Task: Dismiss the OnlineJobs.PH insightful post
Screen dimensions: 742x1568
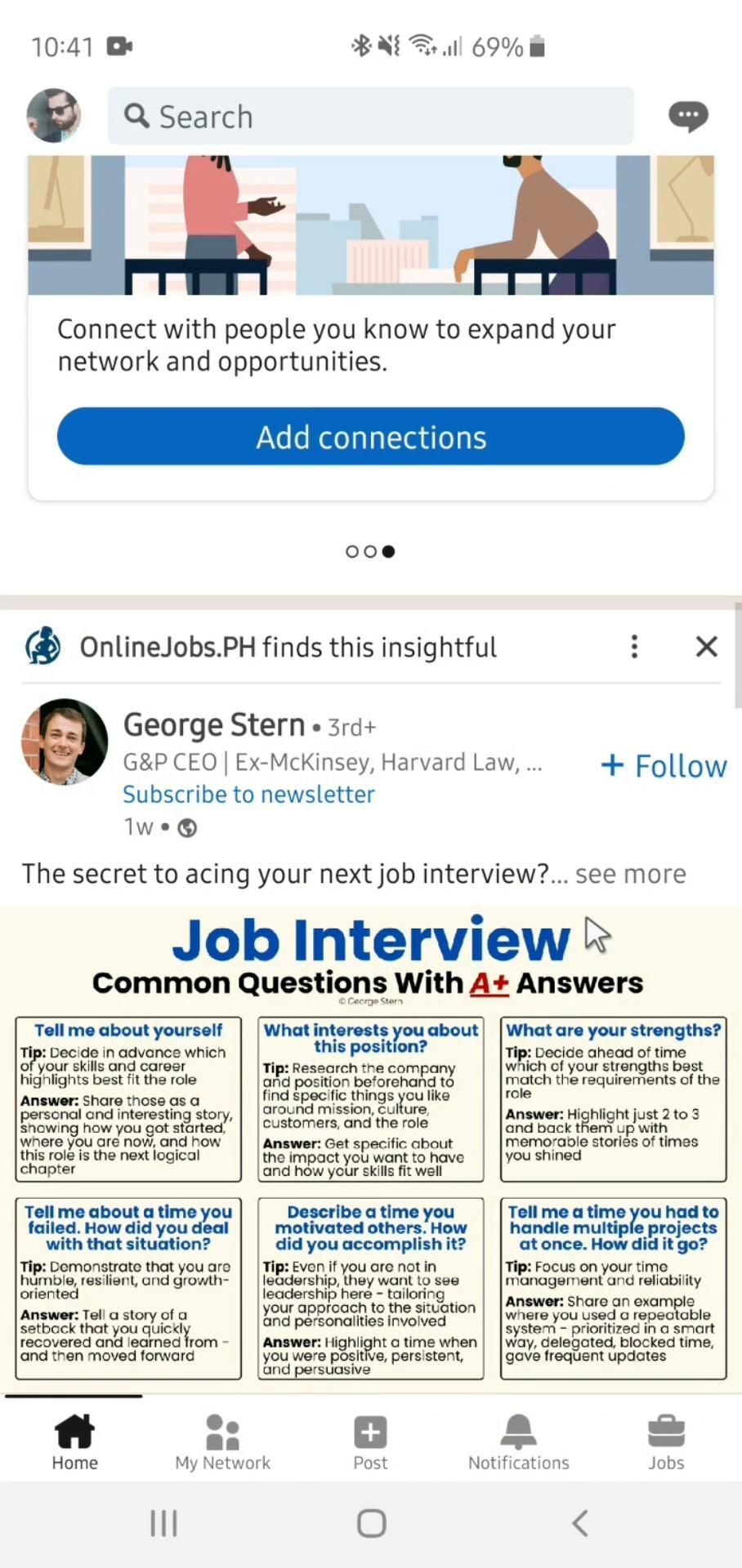Action: pos(706,647)
